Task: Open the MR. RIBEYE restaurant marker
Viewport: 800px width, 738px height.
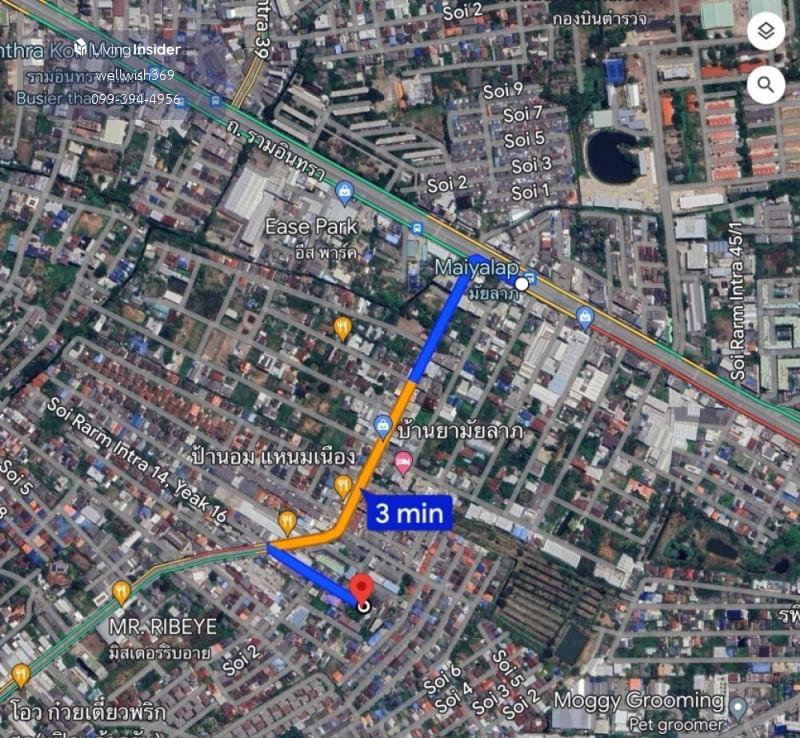Action: 121,592
